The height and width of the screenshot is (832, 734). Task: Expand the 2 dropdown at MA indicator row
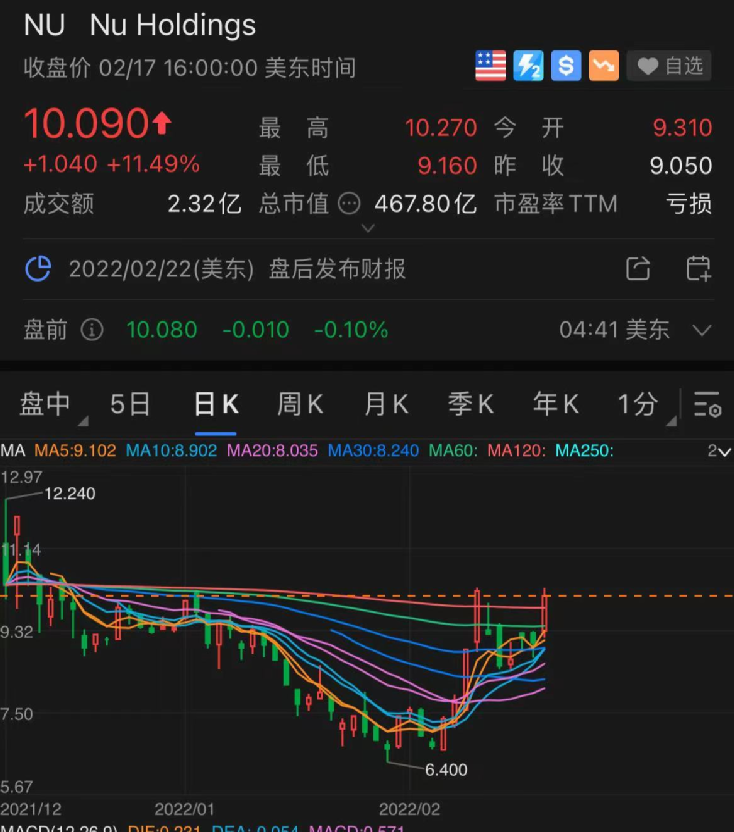tap(717, 451)
